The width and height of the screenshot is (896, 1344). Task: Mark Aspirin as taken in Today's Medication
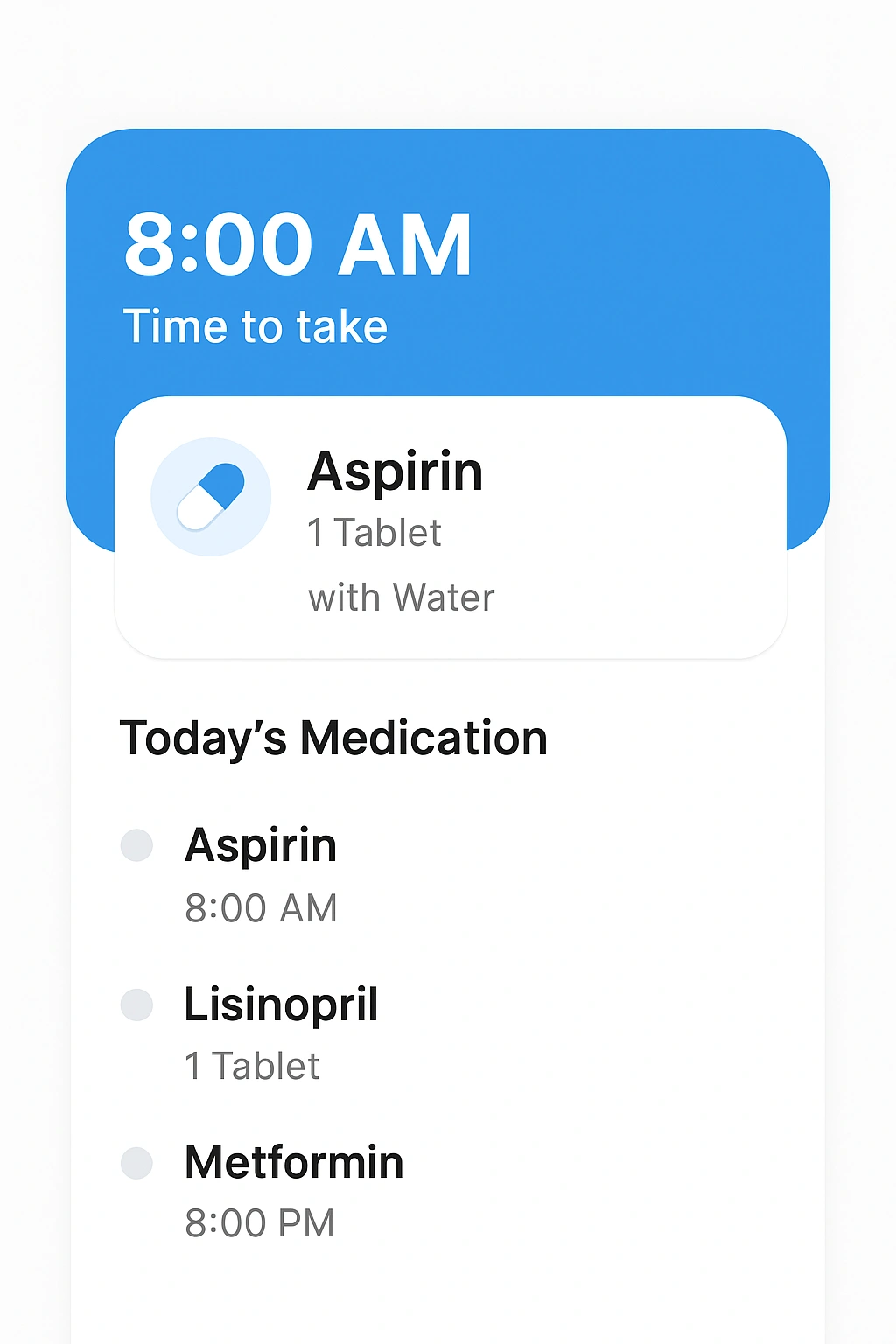point(137,846)
